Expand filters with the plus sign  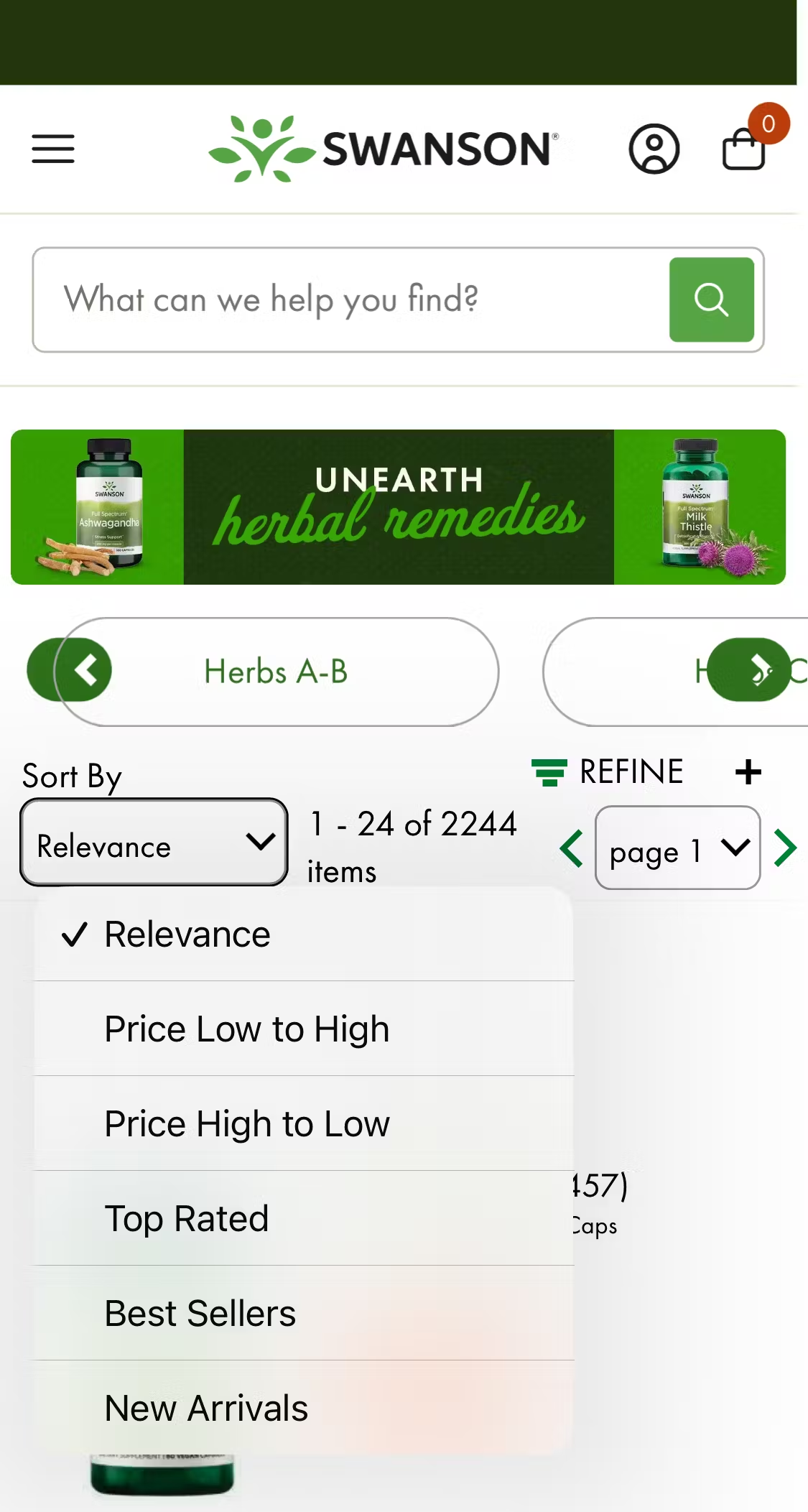749,771
